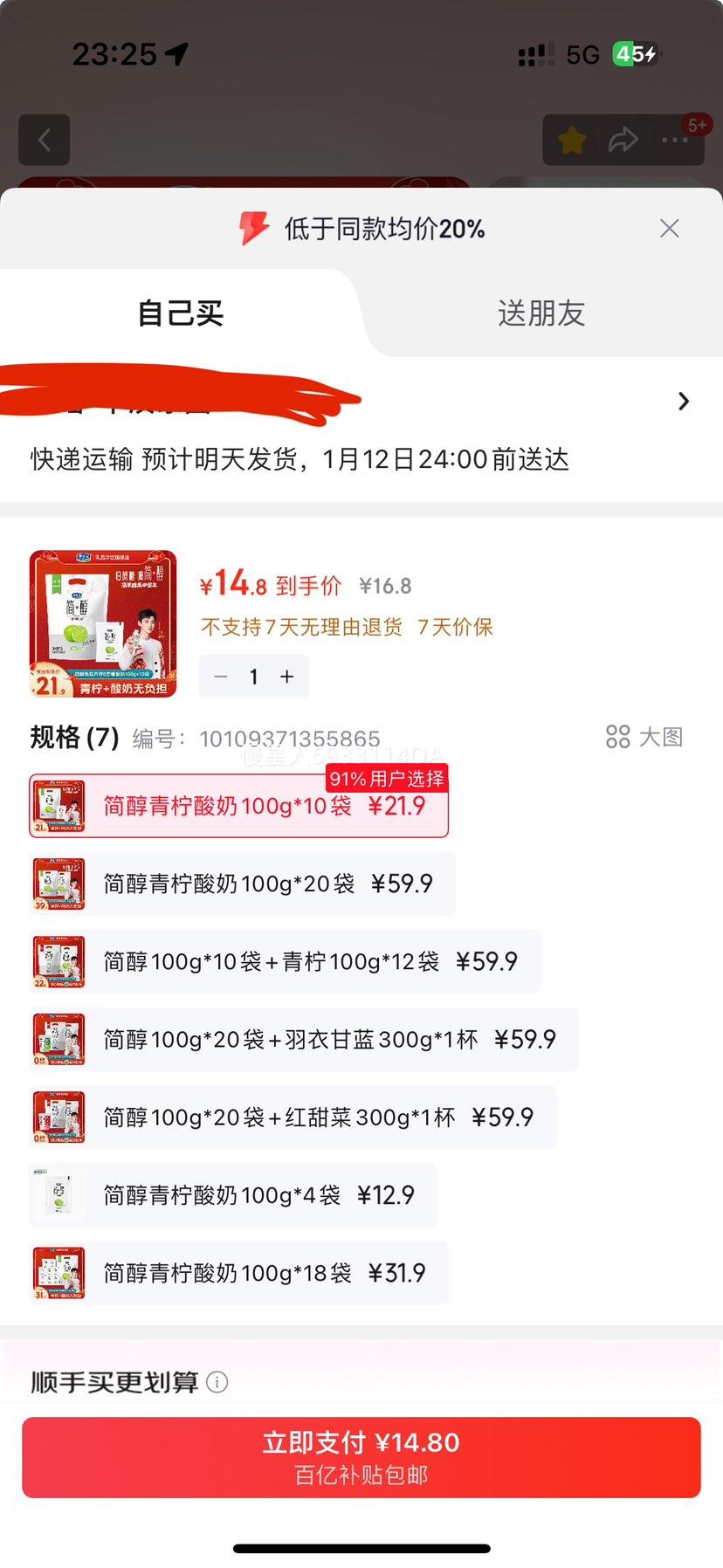Switch to the 送朋友 tab
Screen dimensions: 723x1568
pos(540,313)
